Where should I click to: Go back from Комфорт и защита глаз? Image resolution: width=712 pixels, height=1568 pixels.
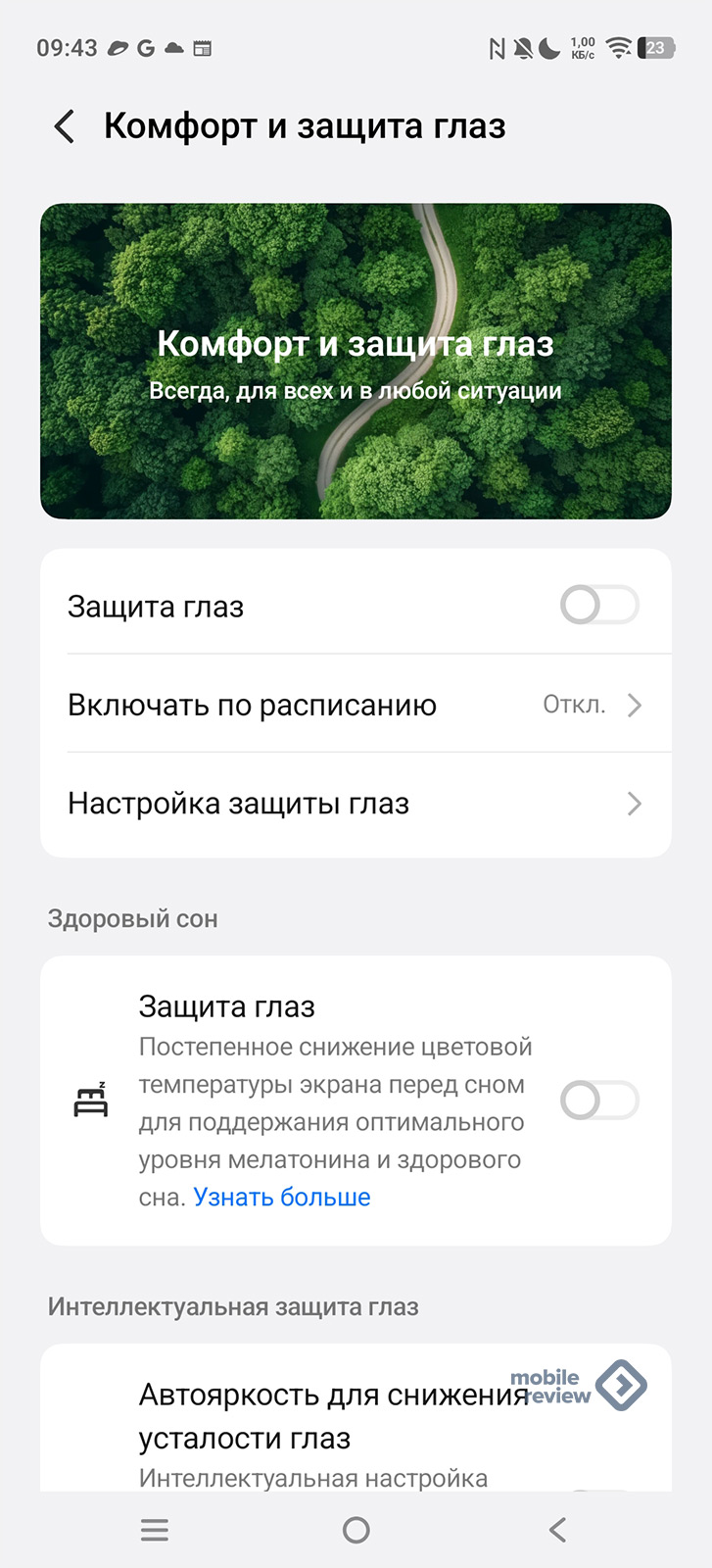65,126
